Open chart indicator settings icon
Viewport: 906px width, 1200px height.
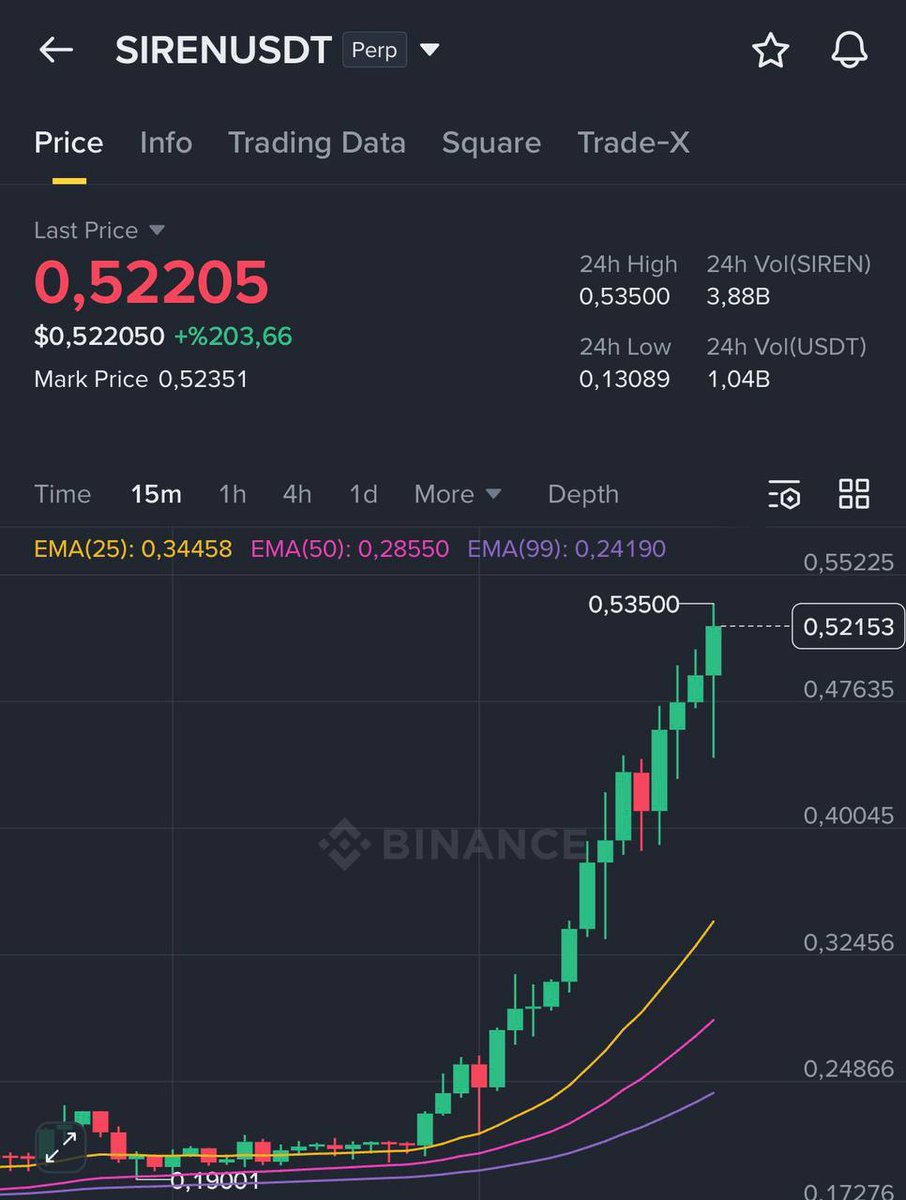pyautogui.click(x=784, y=494)
